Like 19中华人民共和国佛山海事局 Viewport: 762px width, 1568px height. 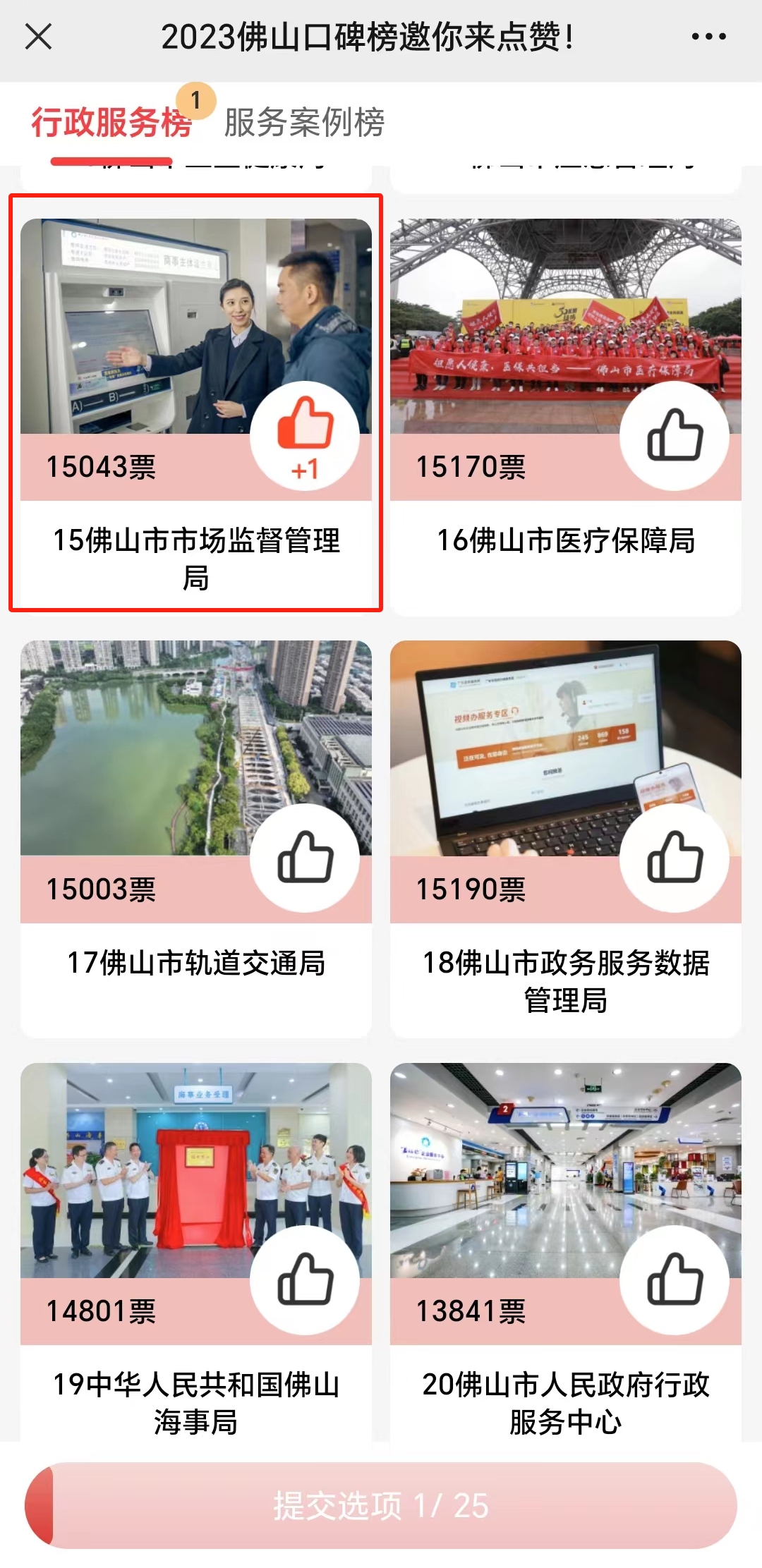coord(305,1280)
